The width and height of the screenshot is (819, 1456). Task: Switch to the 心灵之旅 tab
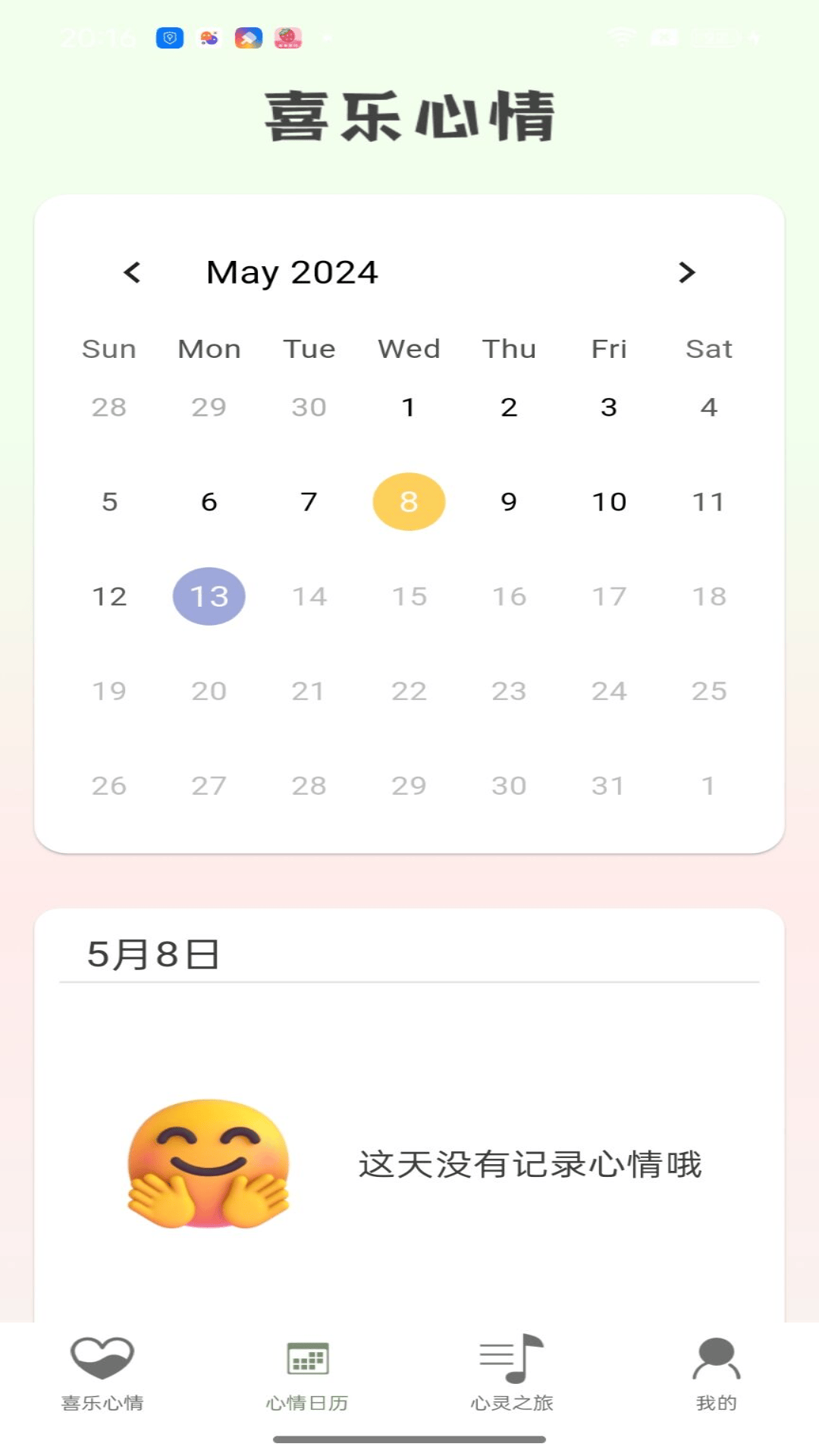[512, 1373]
